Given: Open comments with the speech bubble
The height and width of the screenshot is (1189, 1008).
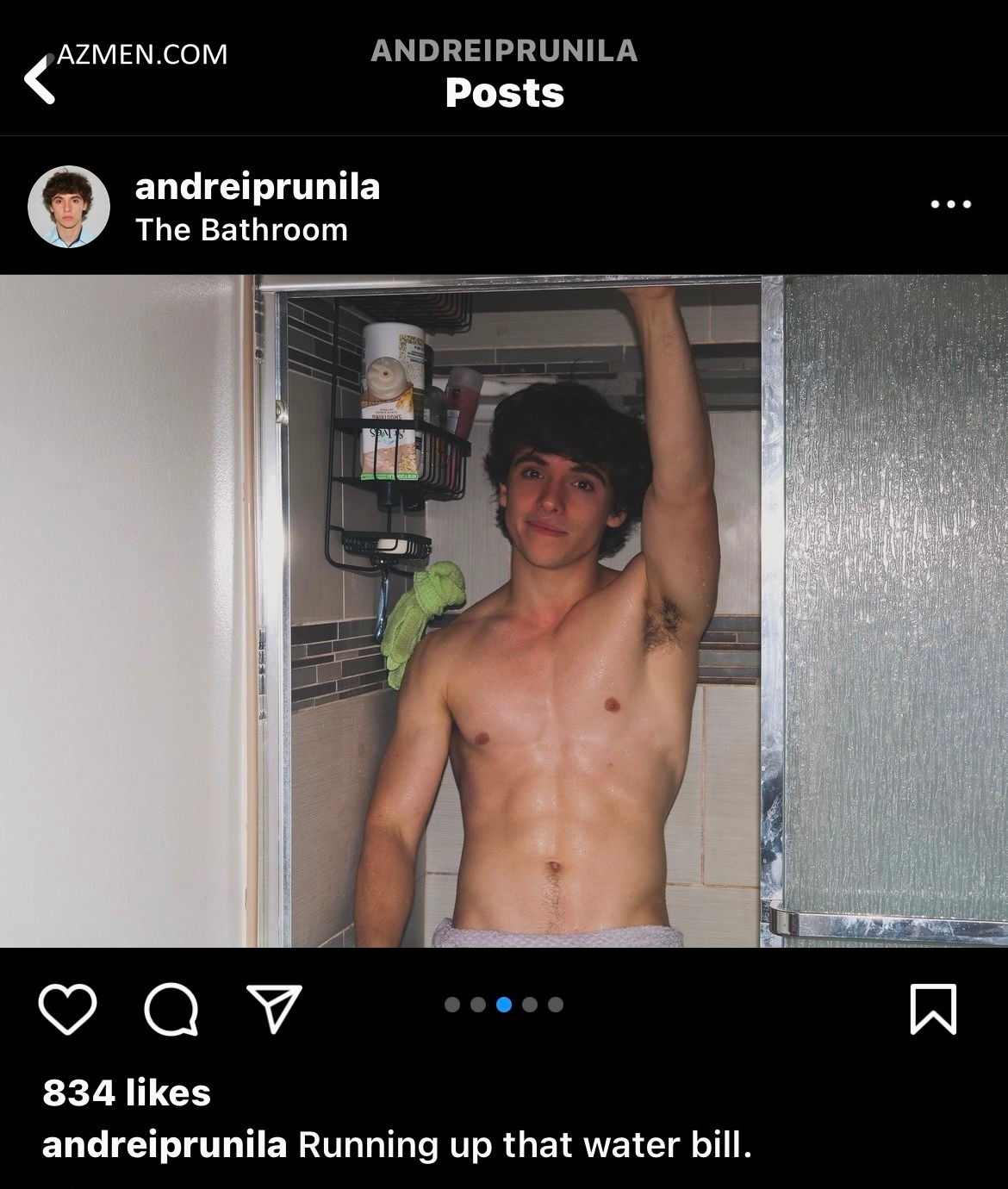Looking at the screenshot, I should coord(171,1008).
